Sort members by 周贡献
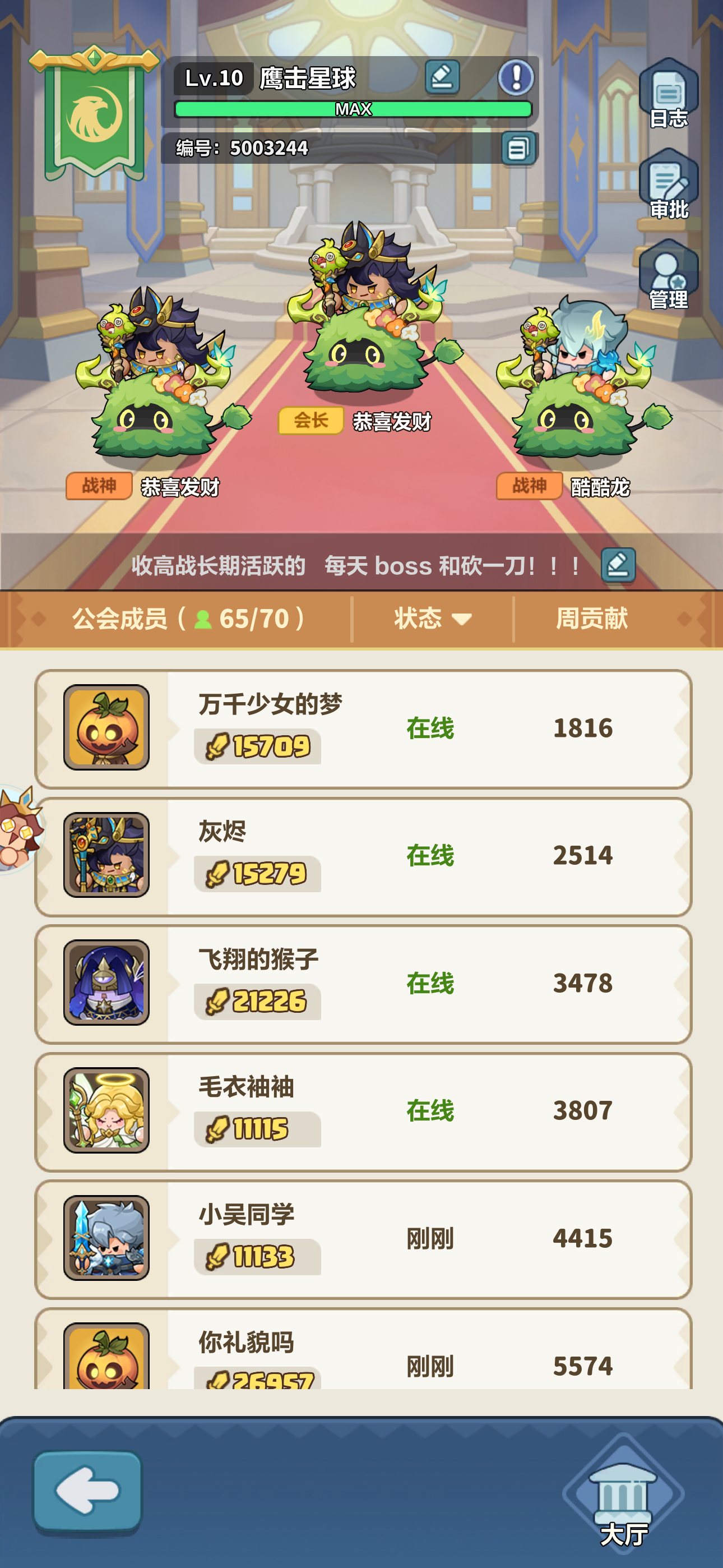 pyautogui.click(x=591, y=619)
